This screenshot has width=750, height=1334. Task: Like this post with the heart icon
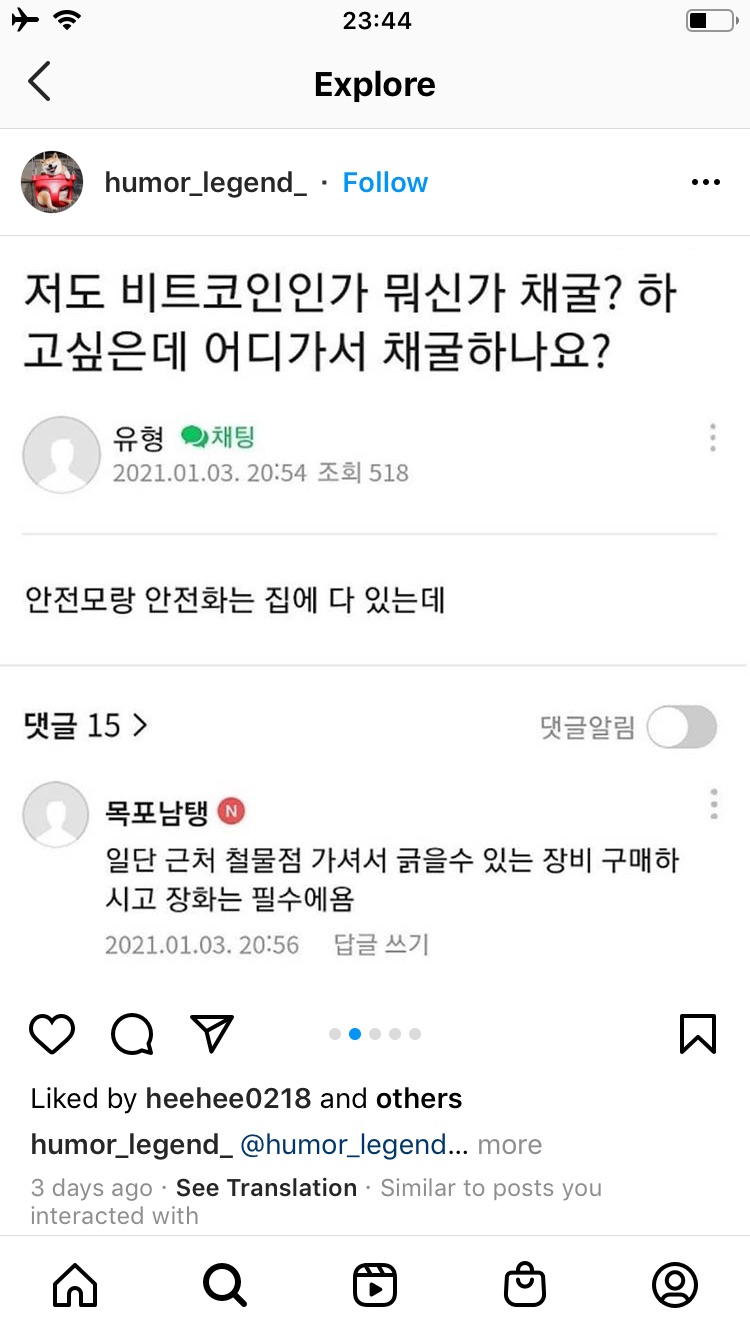52,1034
